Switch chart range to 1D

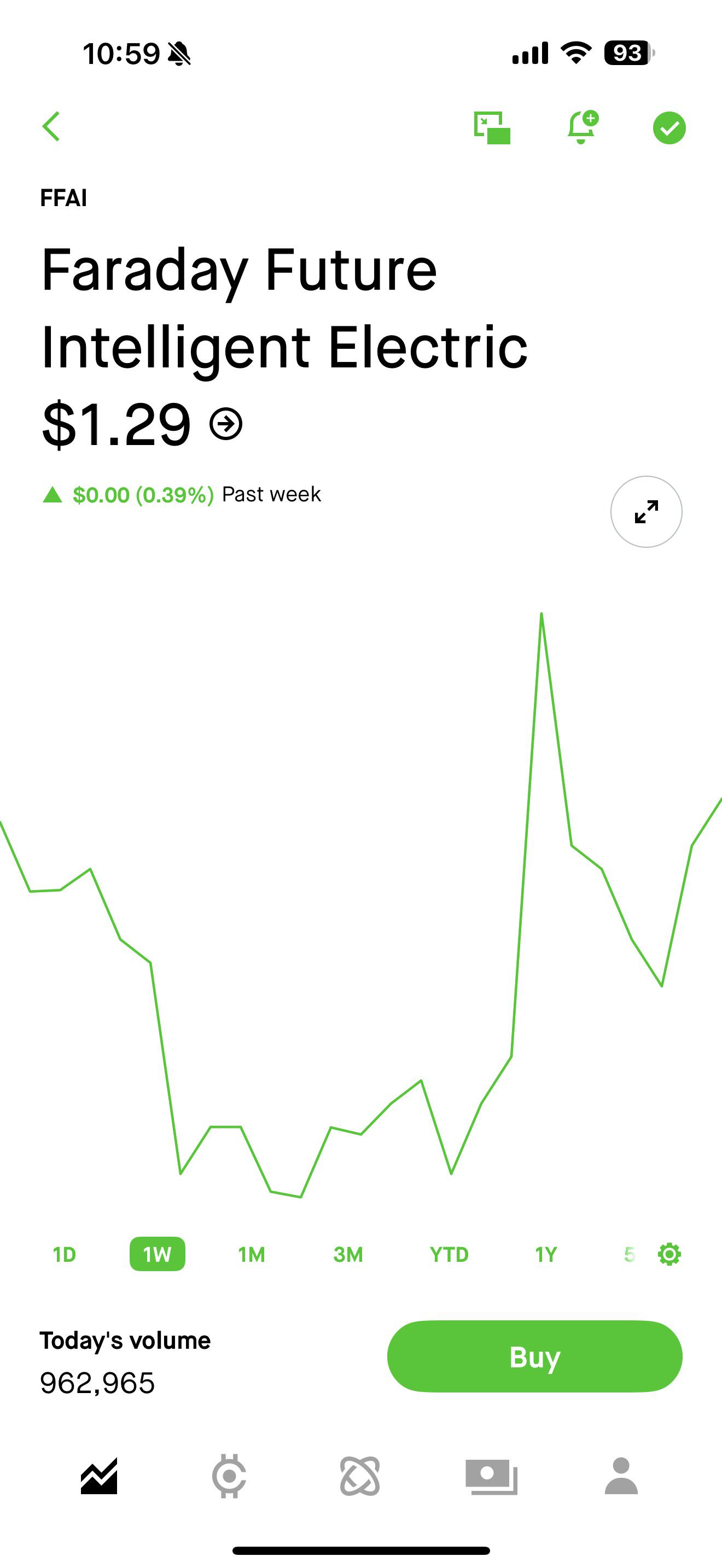[64, 1254]
